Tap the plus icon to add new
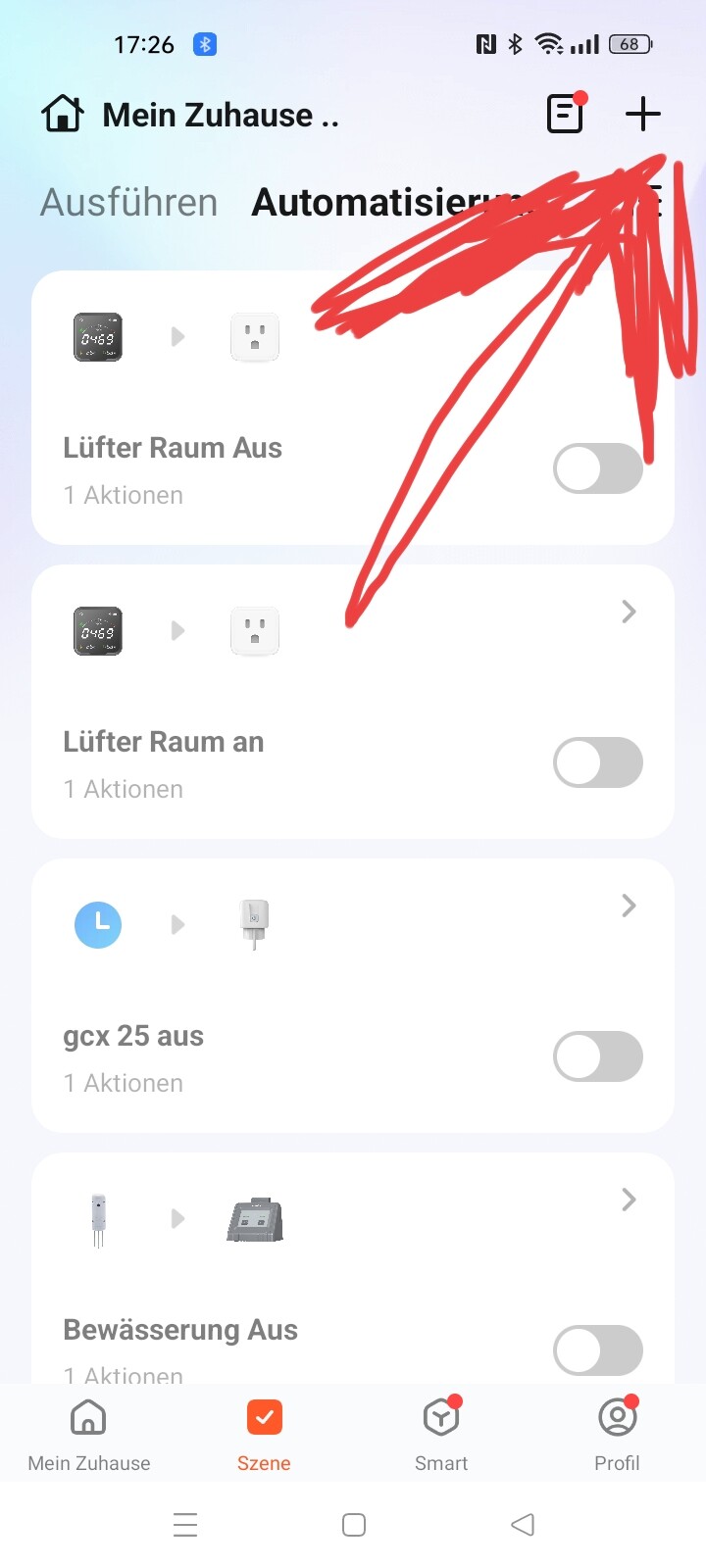This screenshot has width=706, height=1568. point(643,115)
